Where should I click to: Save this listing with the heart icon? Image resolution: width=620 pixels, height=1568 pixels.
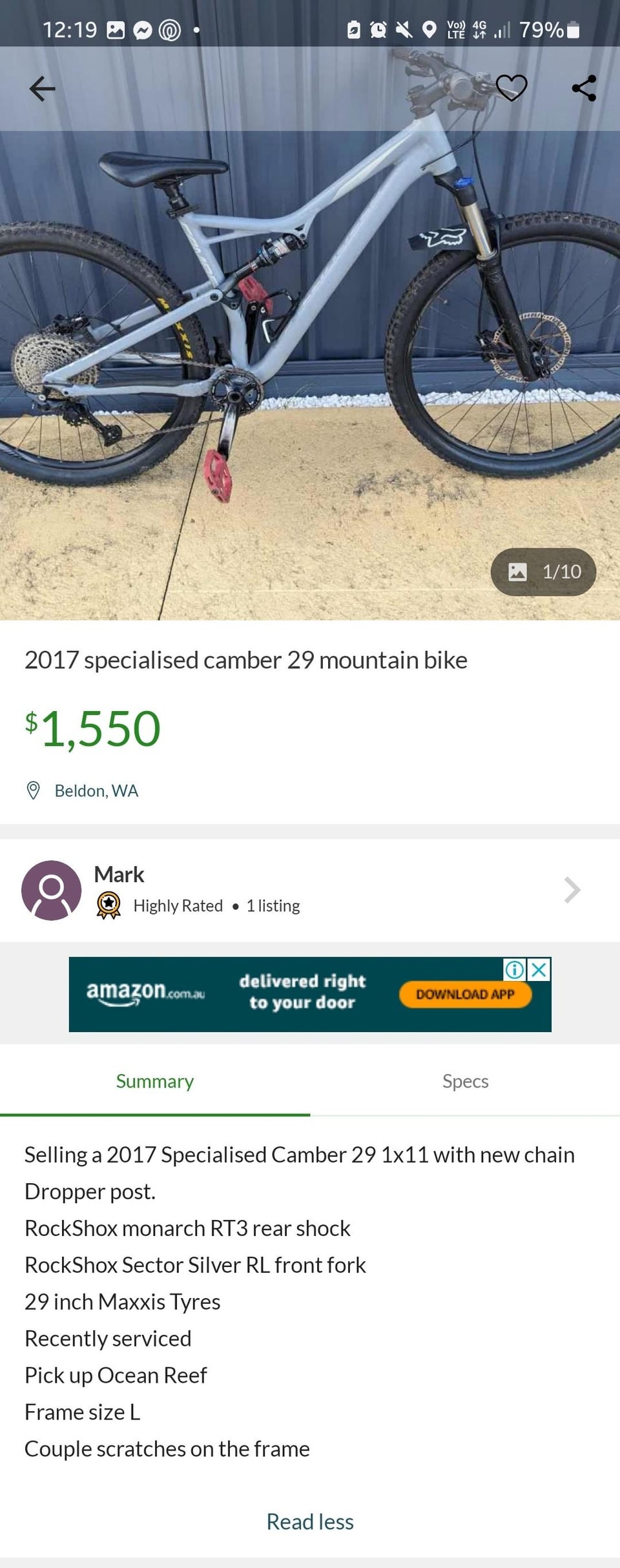point(512,88)
